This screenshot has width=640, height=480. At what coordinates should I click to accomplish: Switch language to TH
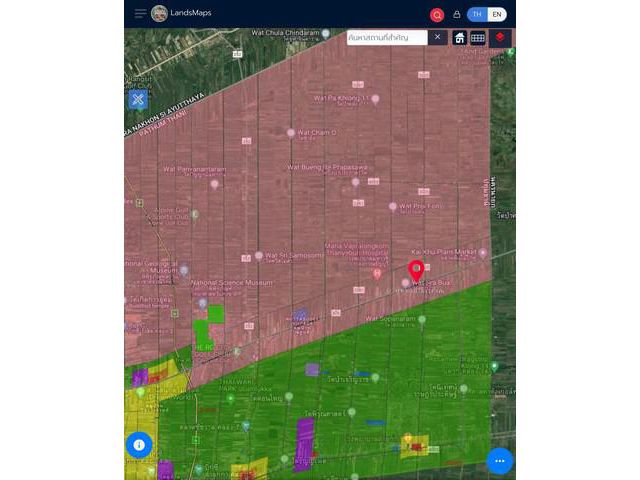pos(478,14)
